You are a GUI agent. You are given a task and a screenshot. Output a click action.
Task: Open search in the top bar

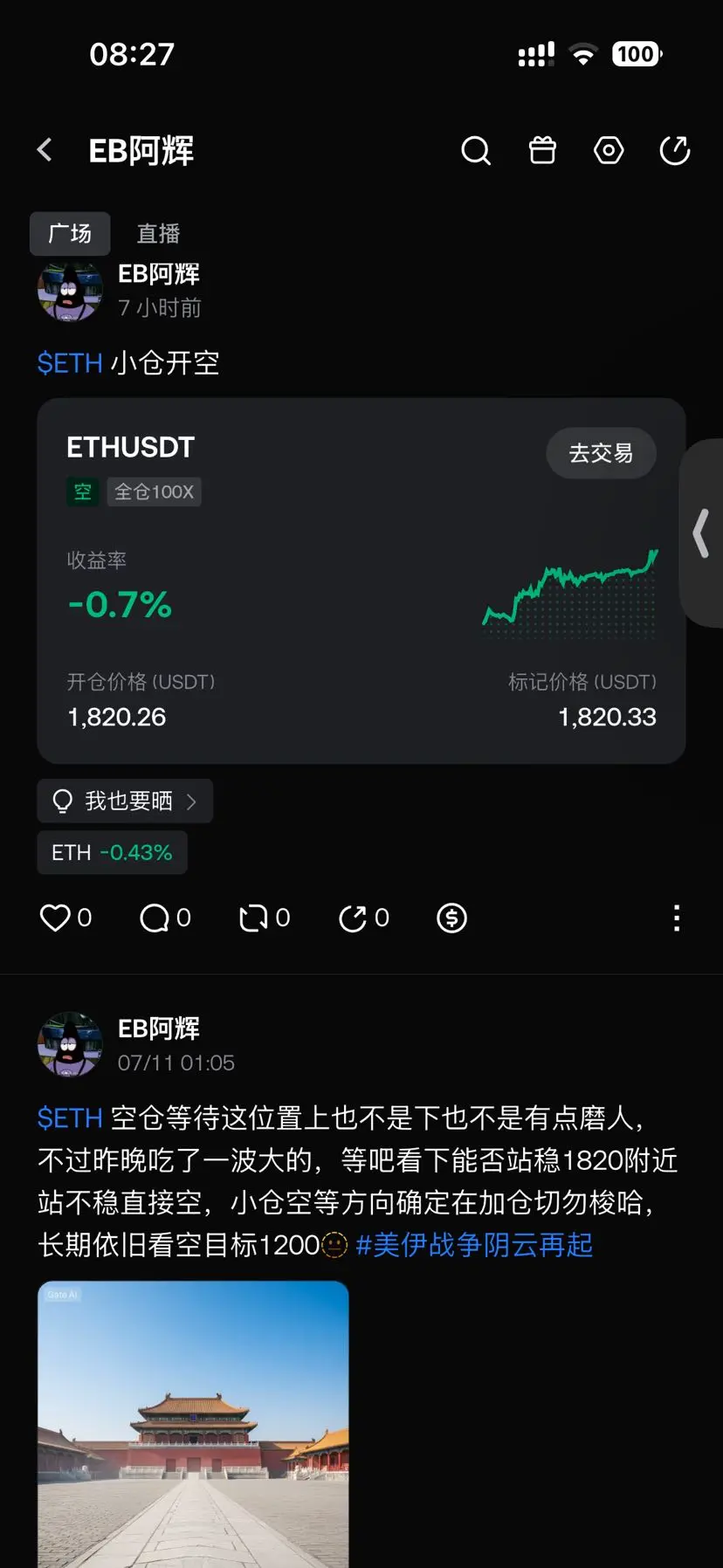pyautogui.click(x=476, y=150)
